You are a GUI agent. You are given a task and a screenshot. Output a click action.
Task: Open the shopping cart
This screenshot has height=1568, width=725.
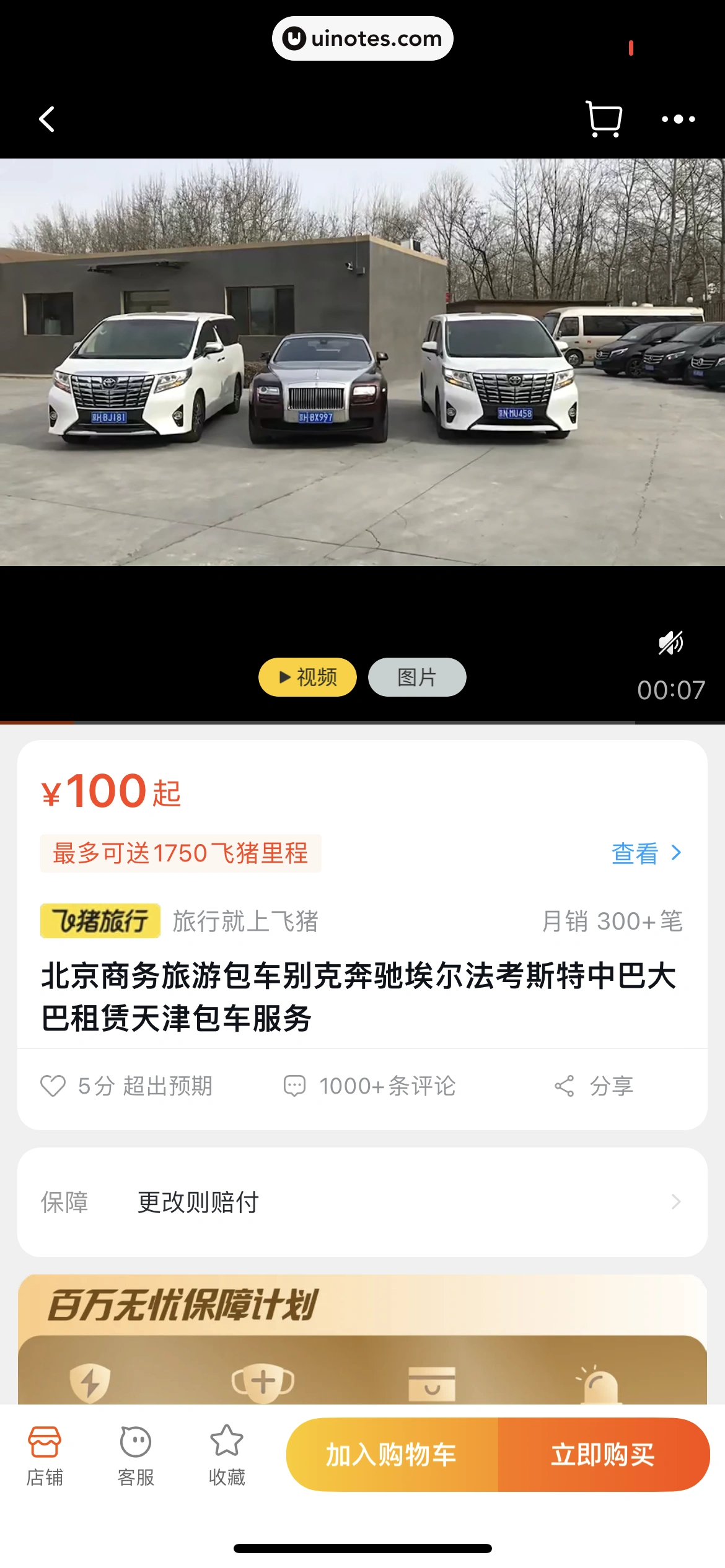click(x=604, y=119)
